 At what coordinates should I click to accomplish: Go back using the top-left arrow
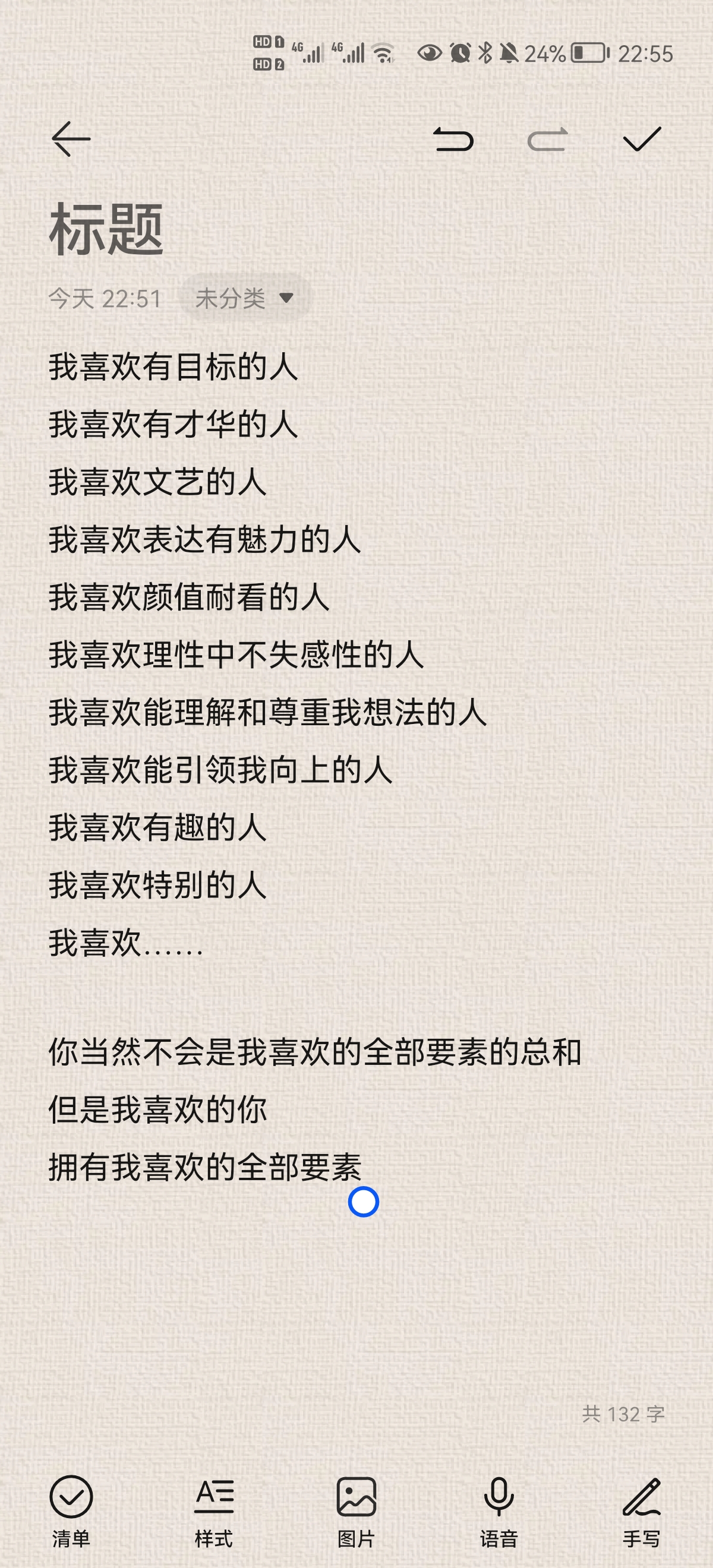pyautogui.click(x=71, y=140)
